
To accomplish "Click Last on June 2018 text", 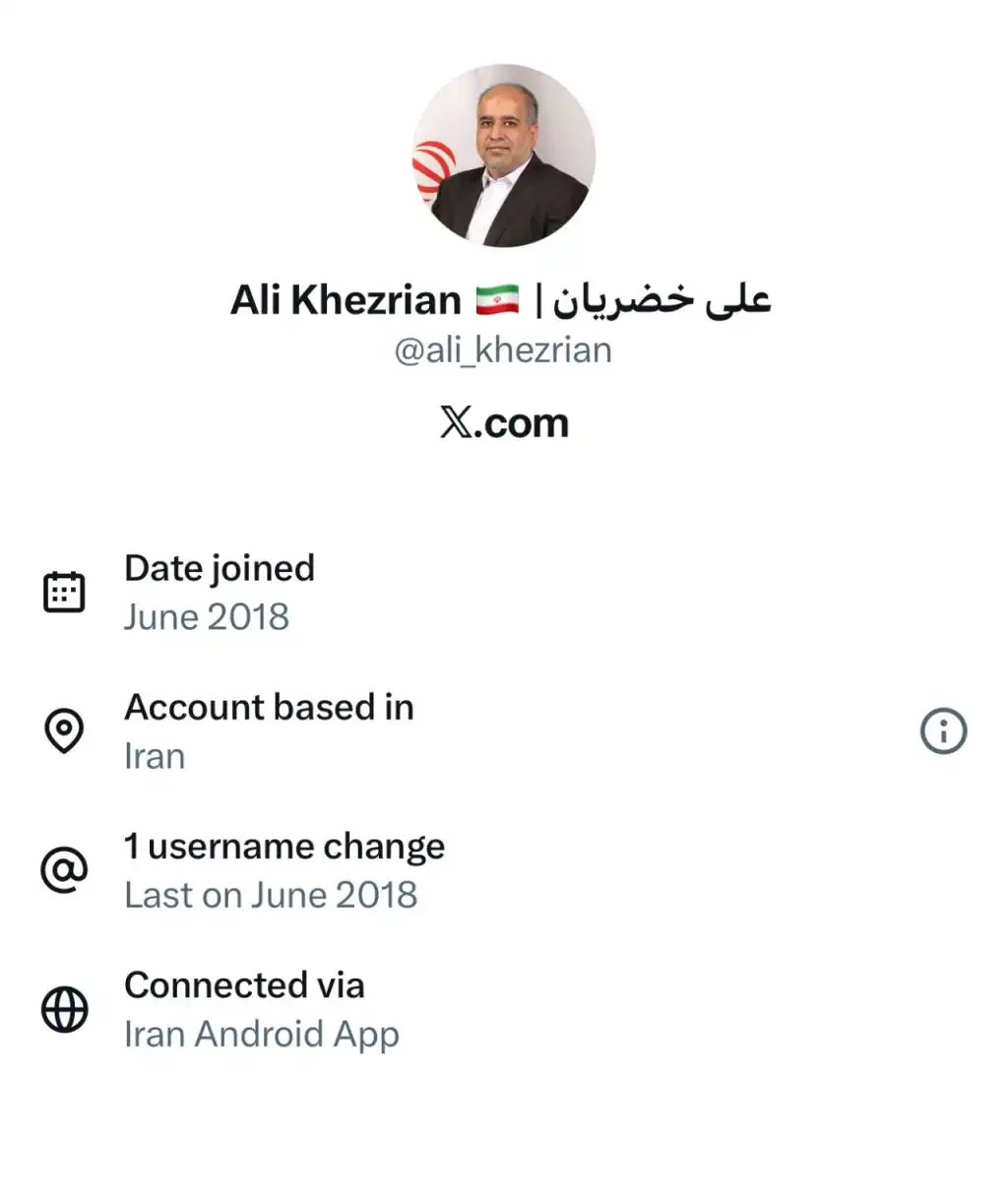I will point(270,895).
